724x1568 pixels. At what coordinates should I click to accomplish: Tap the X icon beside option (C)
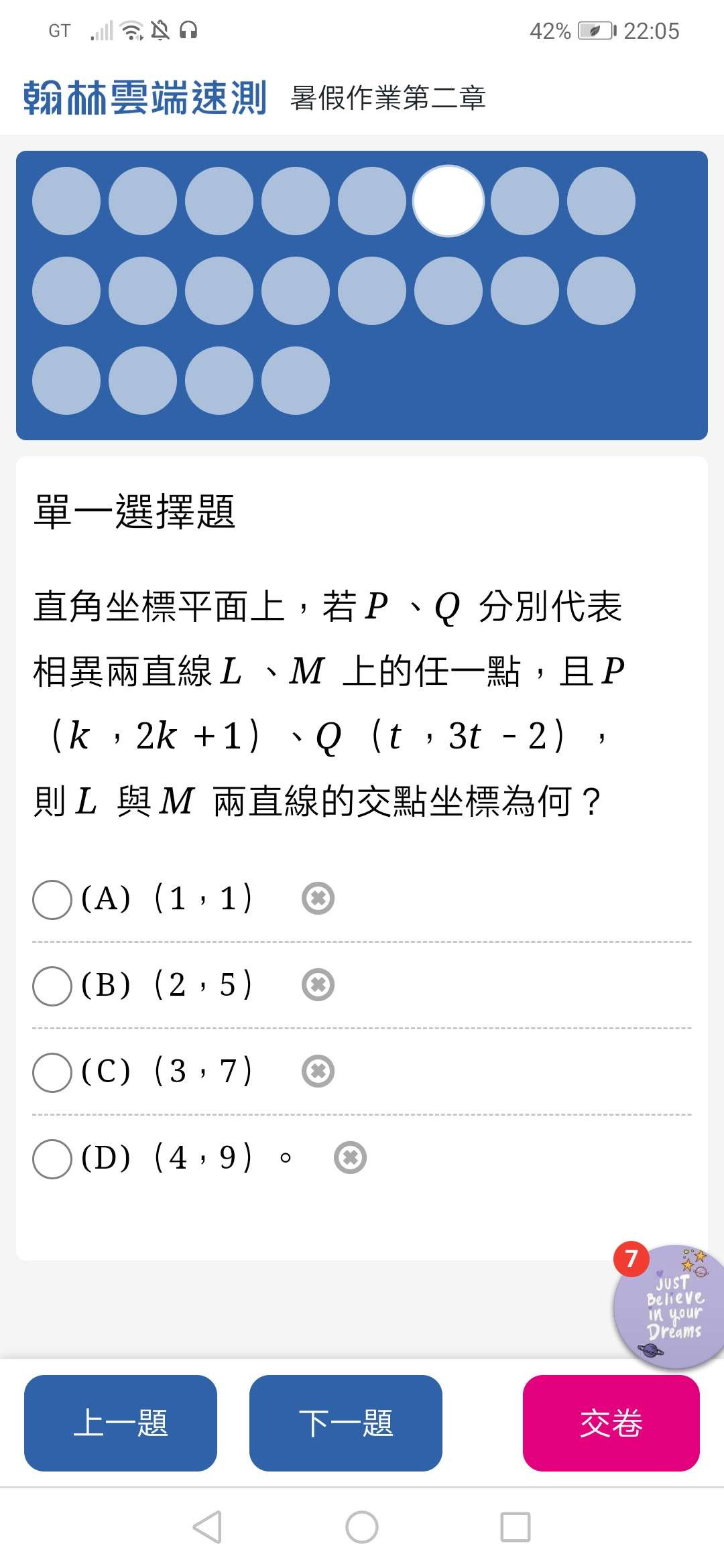coord(318,1071)
